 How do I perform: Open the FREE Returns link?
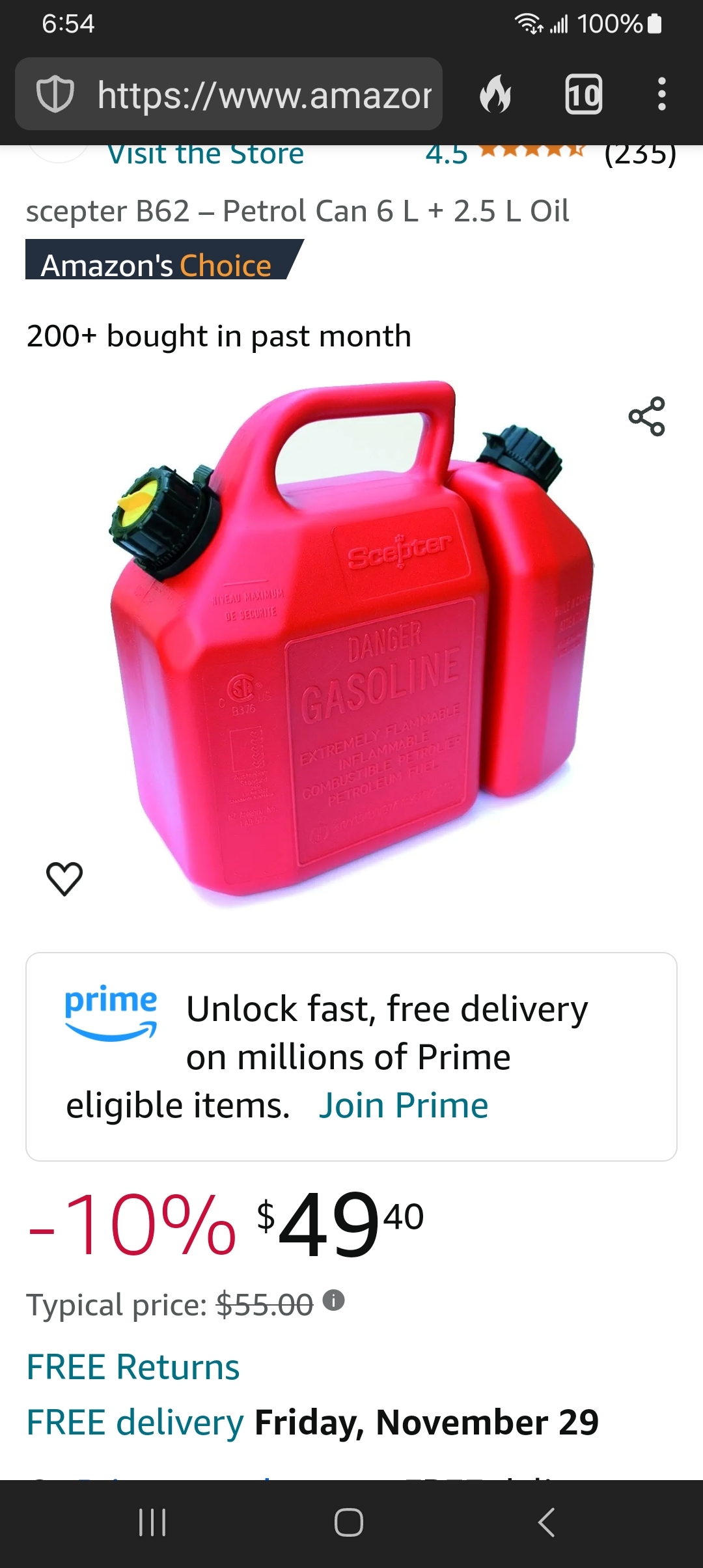click(x=133, y=1366)
